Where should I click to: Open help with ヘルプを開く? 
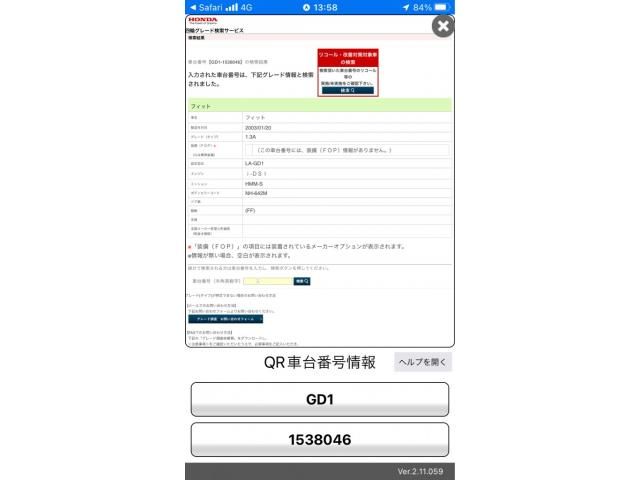point(423,362)
